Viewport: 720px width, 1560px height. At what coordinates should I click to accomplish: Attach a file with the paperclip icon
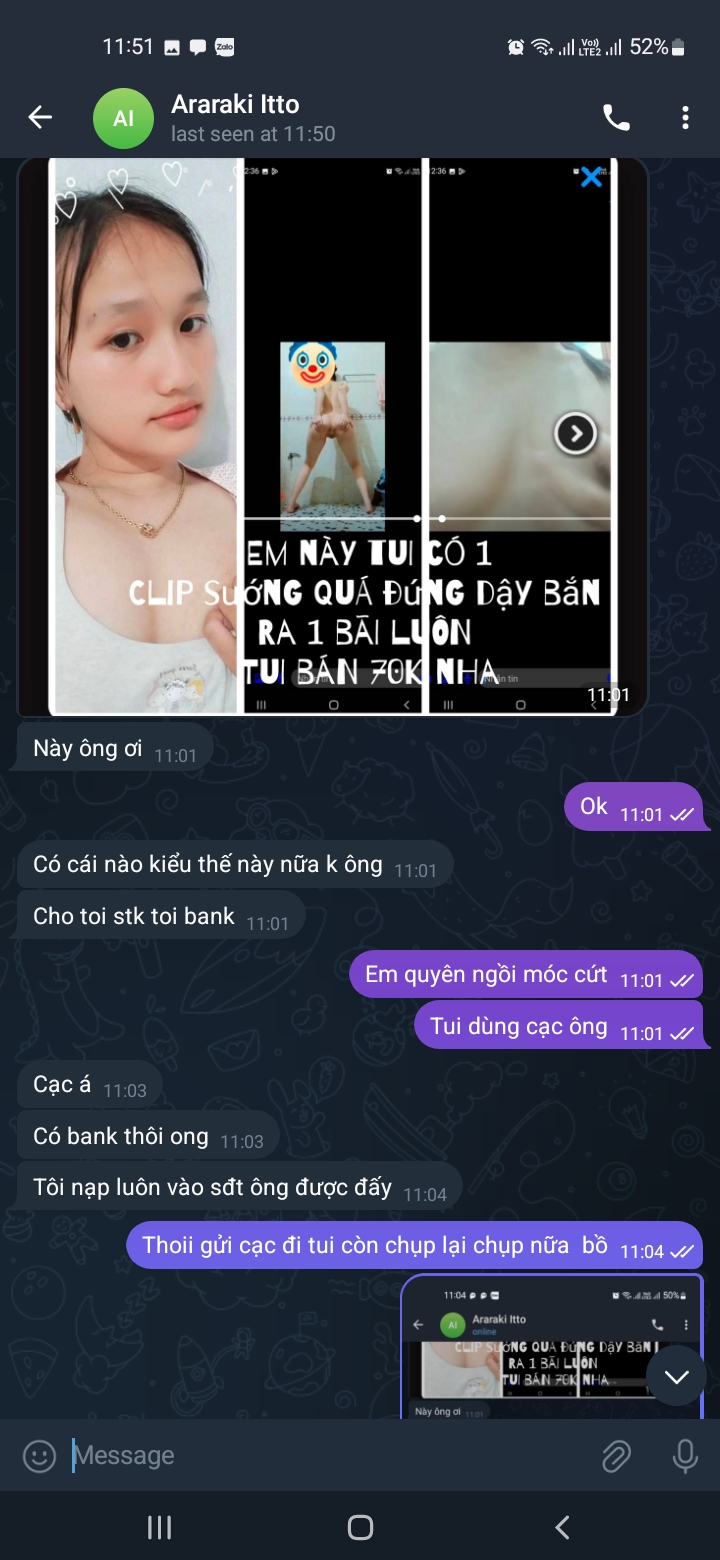coord(616,1457)
